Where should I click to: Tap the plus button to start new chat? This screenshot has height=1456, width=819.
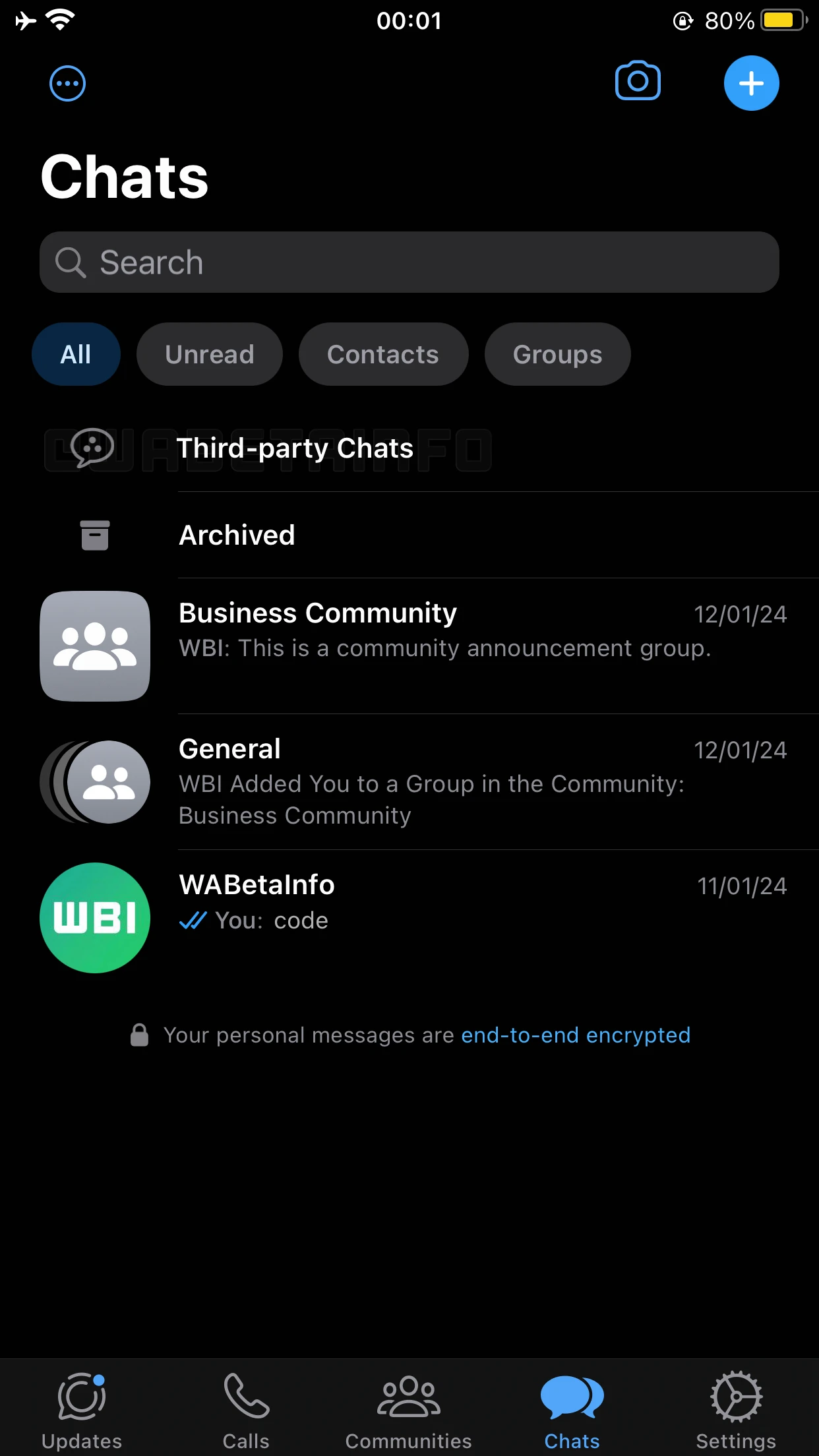coord(751,83)
